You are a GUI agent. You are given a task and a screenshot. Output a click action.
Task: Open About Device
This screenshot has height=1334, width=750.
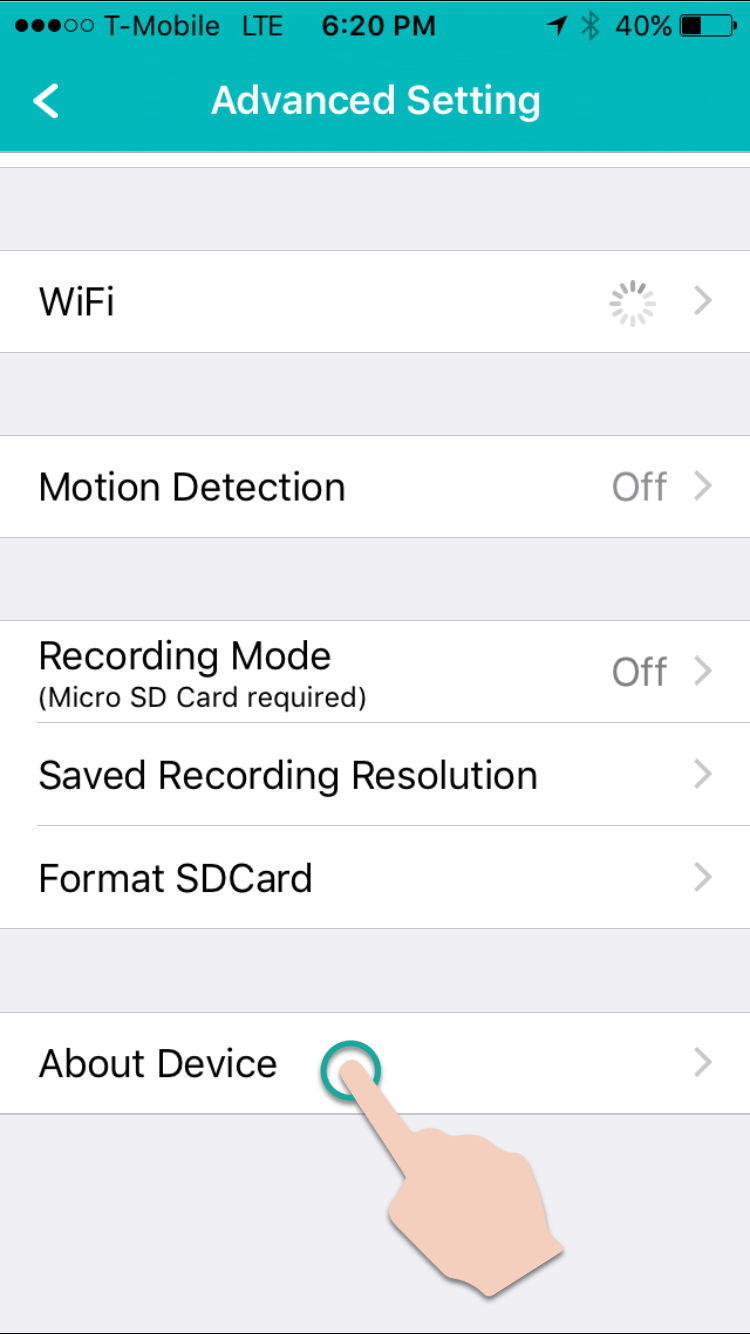375,1063
